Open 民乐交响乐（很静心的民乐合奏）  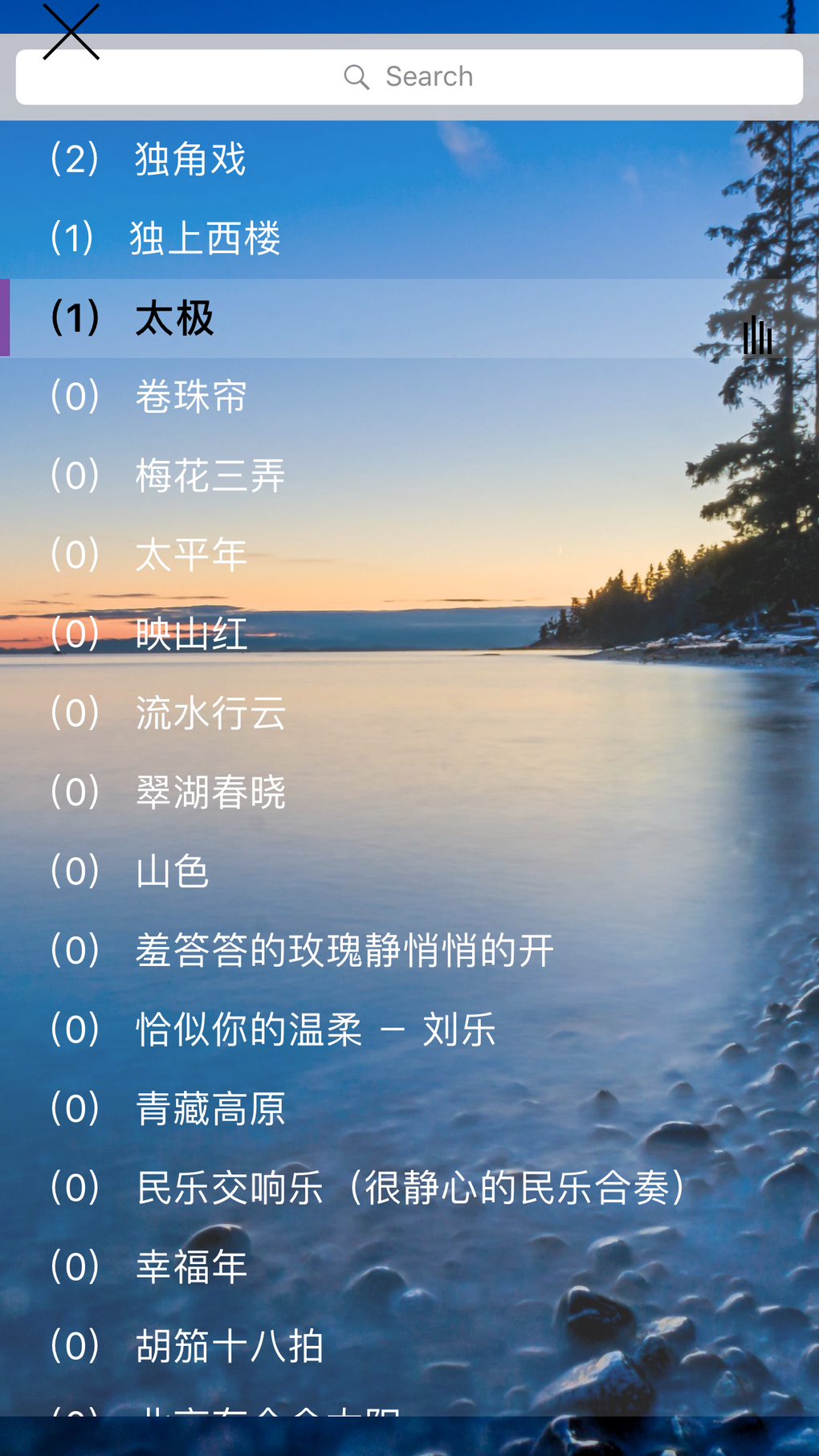(409, 1187)
